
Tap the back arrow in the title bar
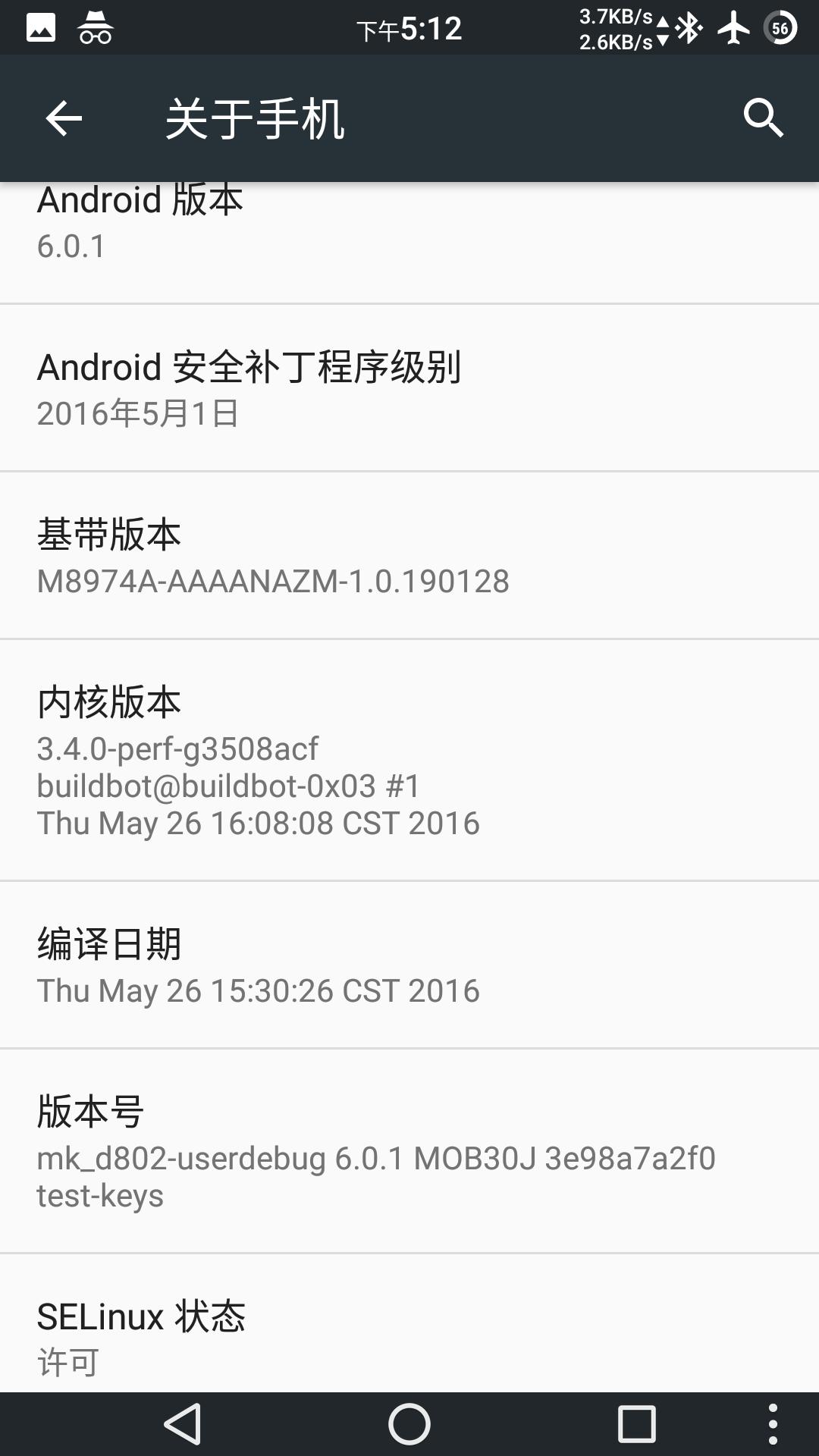coord(64,118)
